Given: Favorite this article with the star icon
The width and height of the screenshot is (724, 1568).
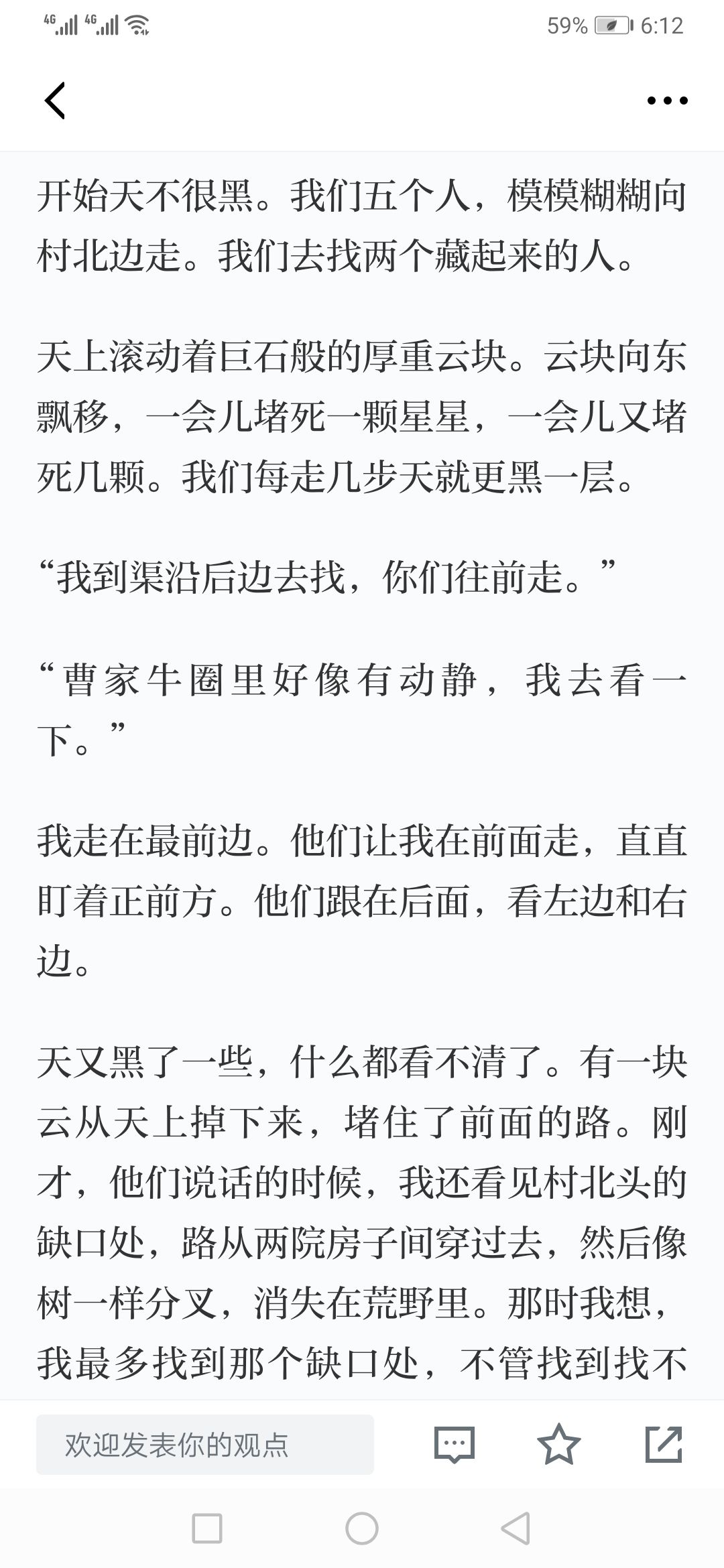Looking at the screenshot, I should tap(559, 1444).
